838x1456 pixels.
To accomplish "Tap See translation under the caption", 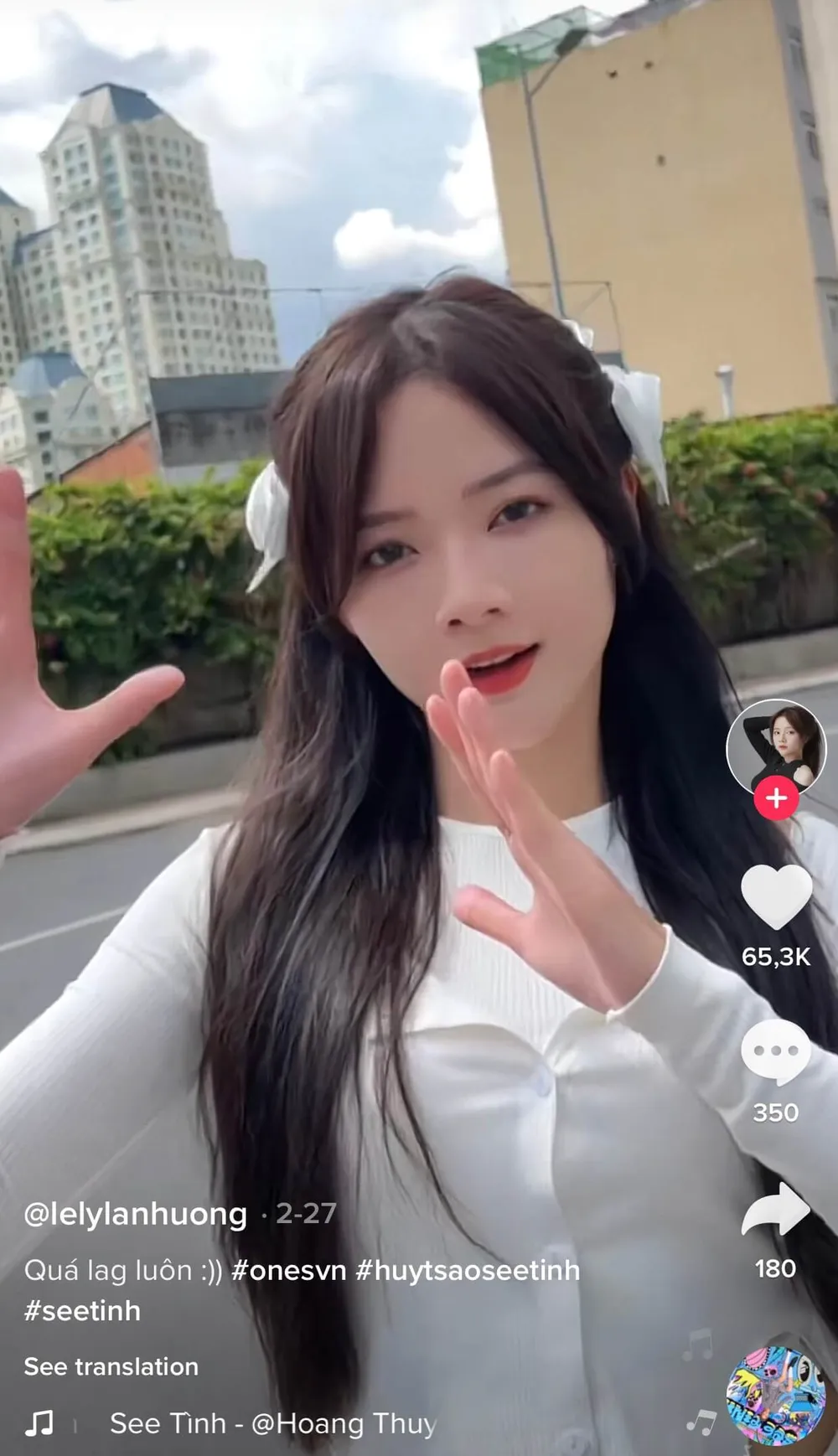I will click(x=111, y=1366).
